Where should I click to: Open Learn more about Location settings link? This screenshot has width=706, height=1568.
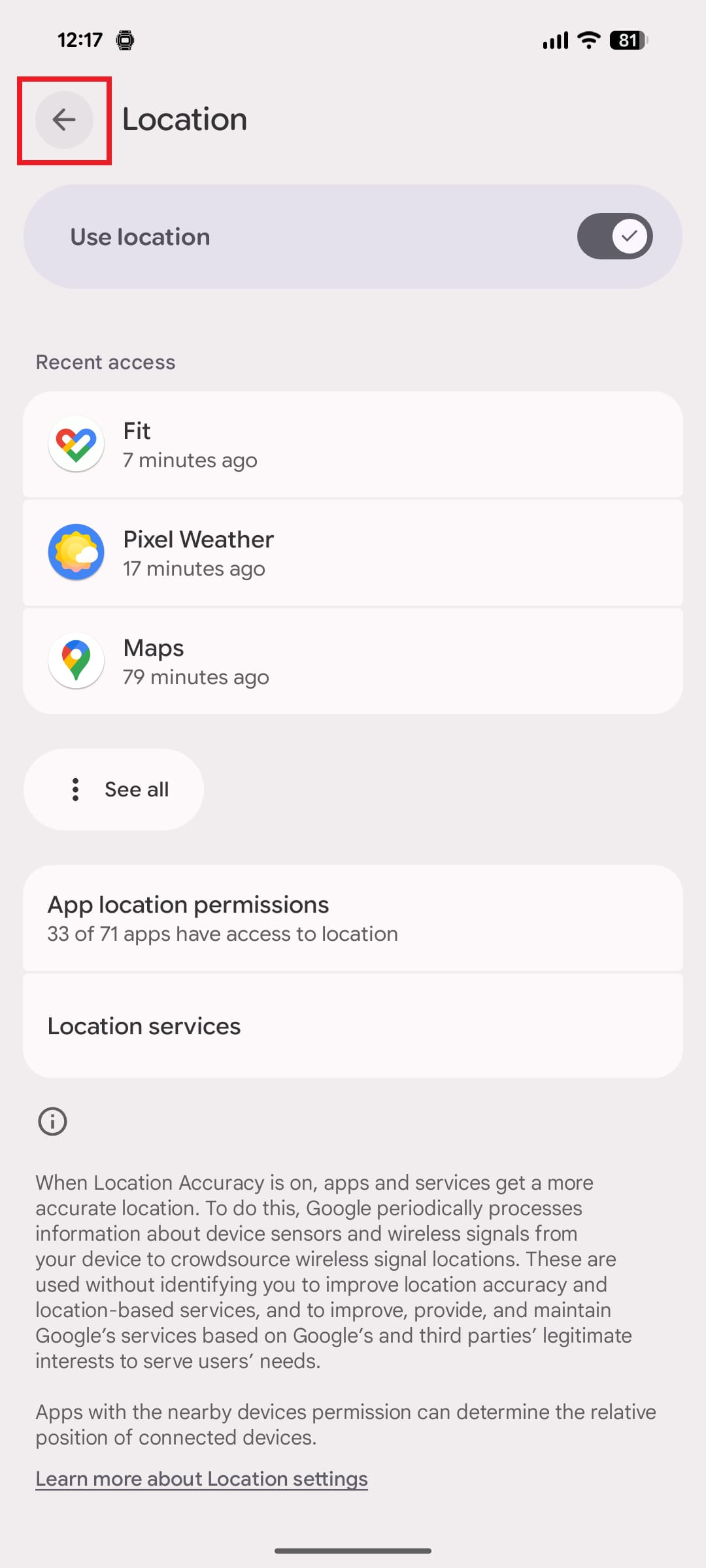(x=201, y=1479)
